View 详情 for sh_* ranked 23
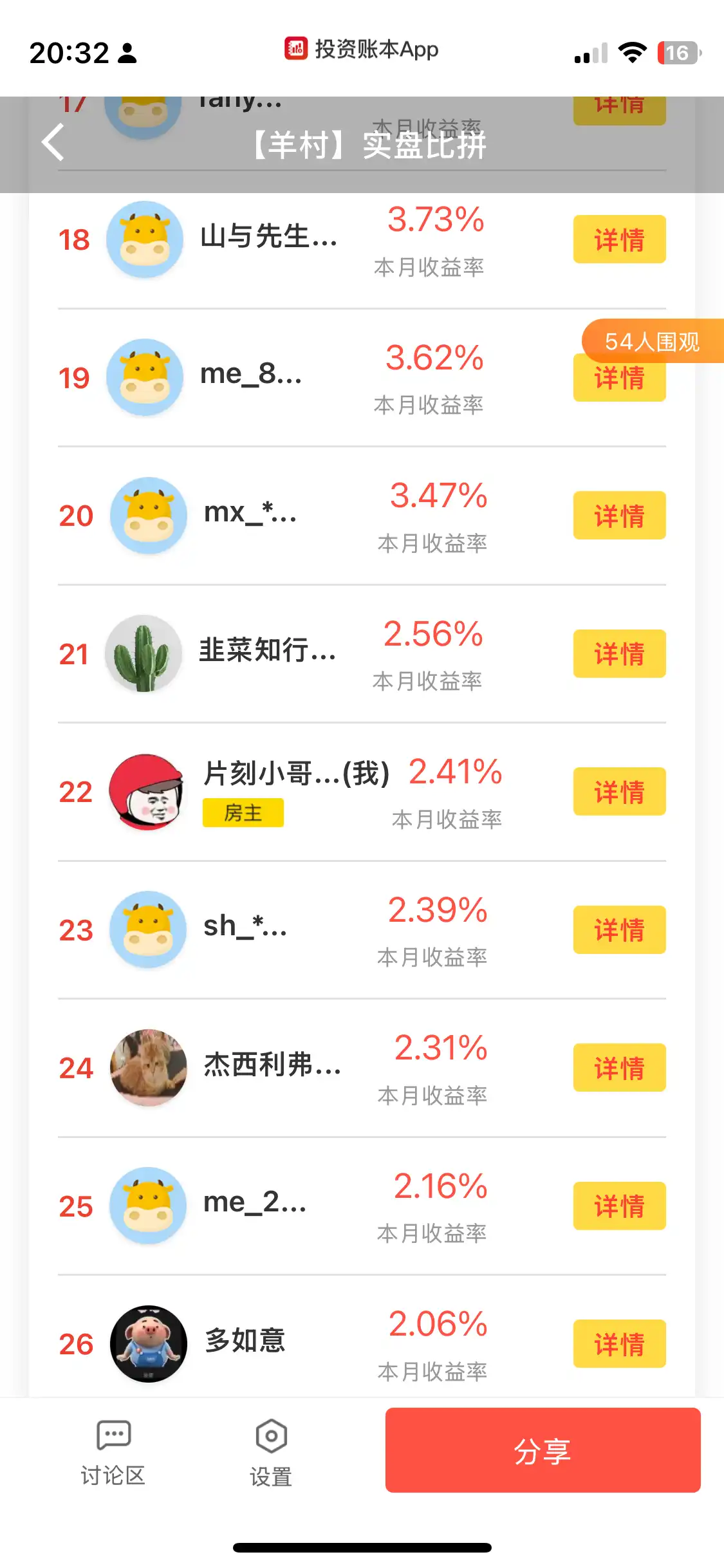724x1568 pixels. pyautogui.click(x=619, y=930)
